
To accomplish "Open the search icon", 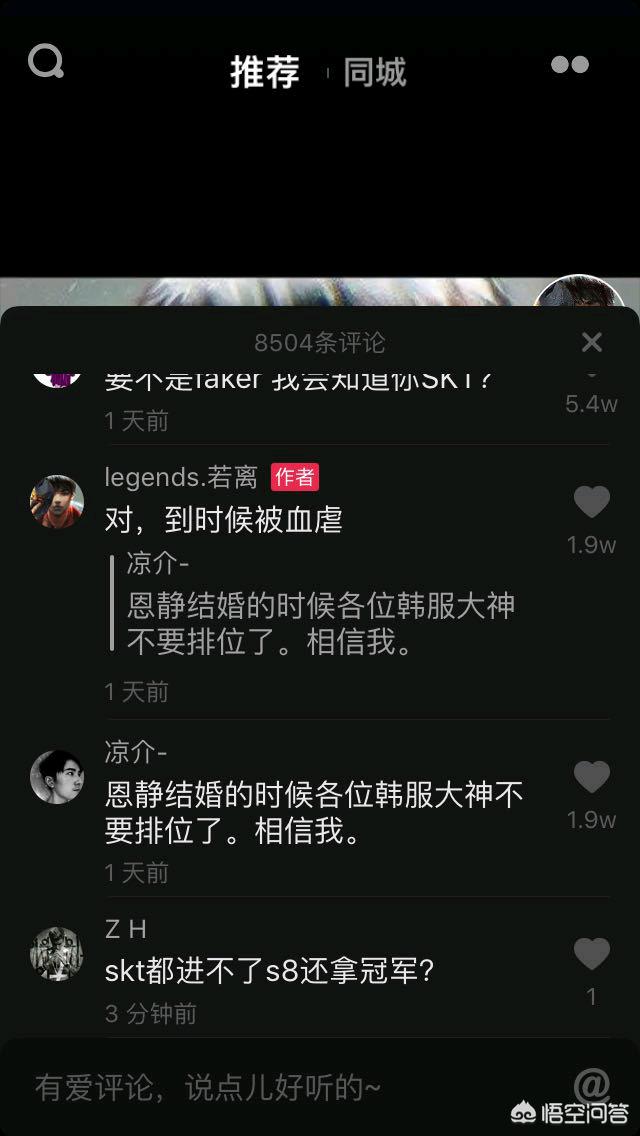I will coord(46,63).
